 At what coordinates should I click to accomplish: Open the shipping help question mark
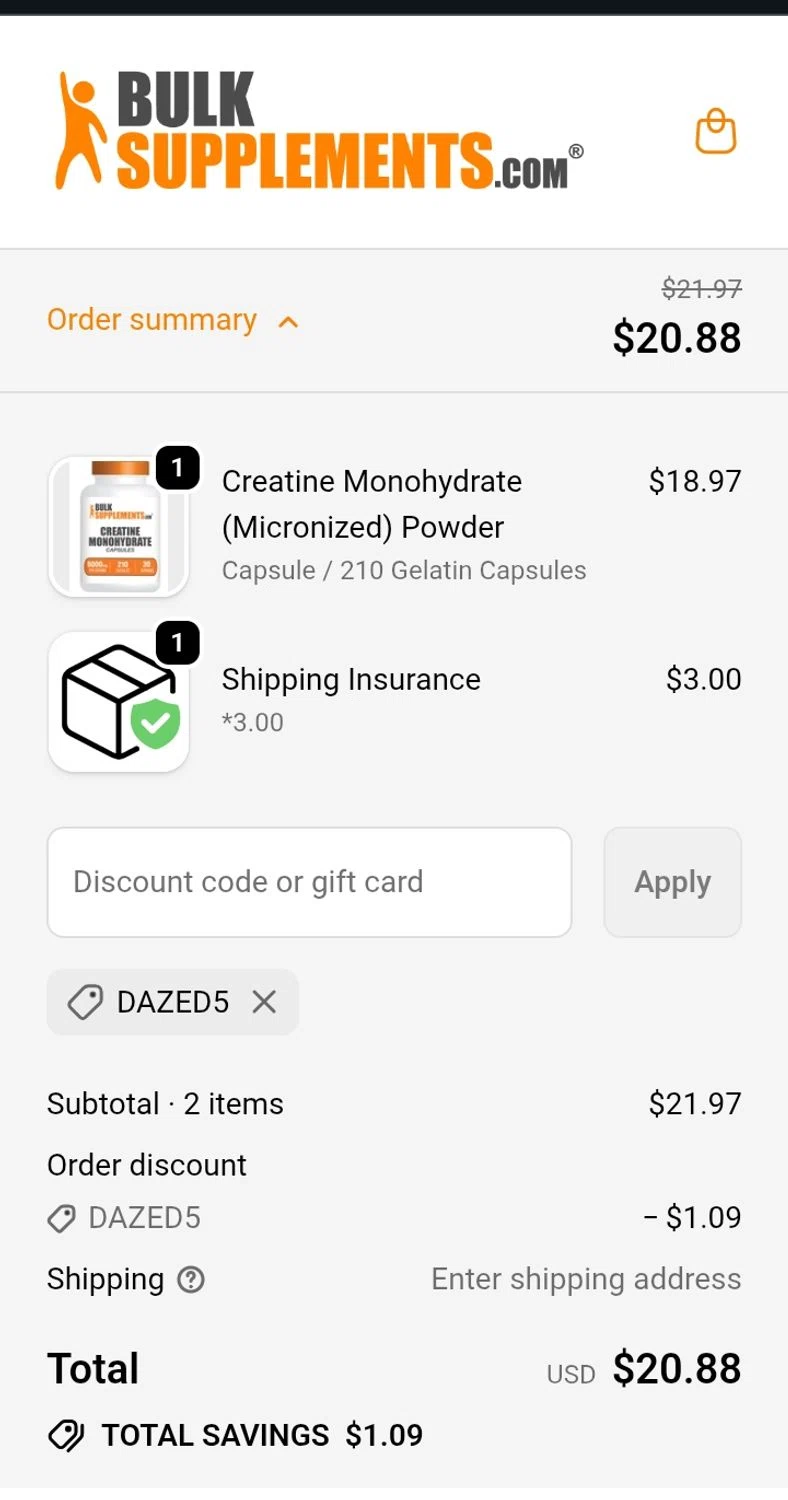point(190,1280)
